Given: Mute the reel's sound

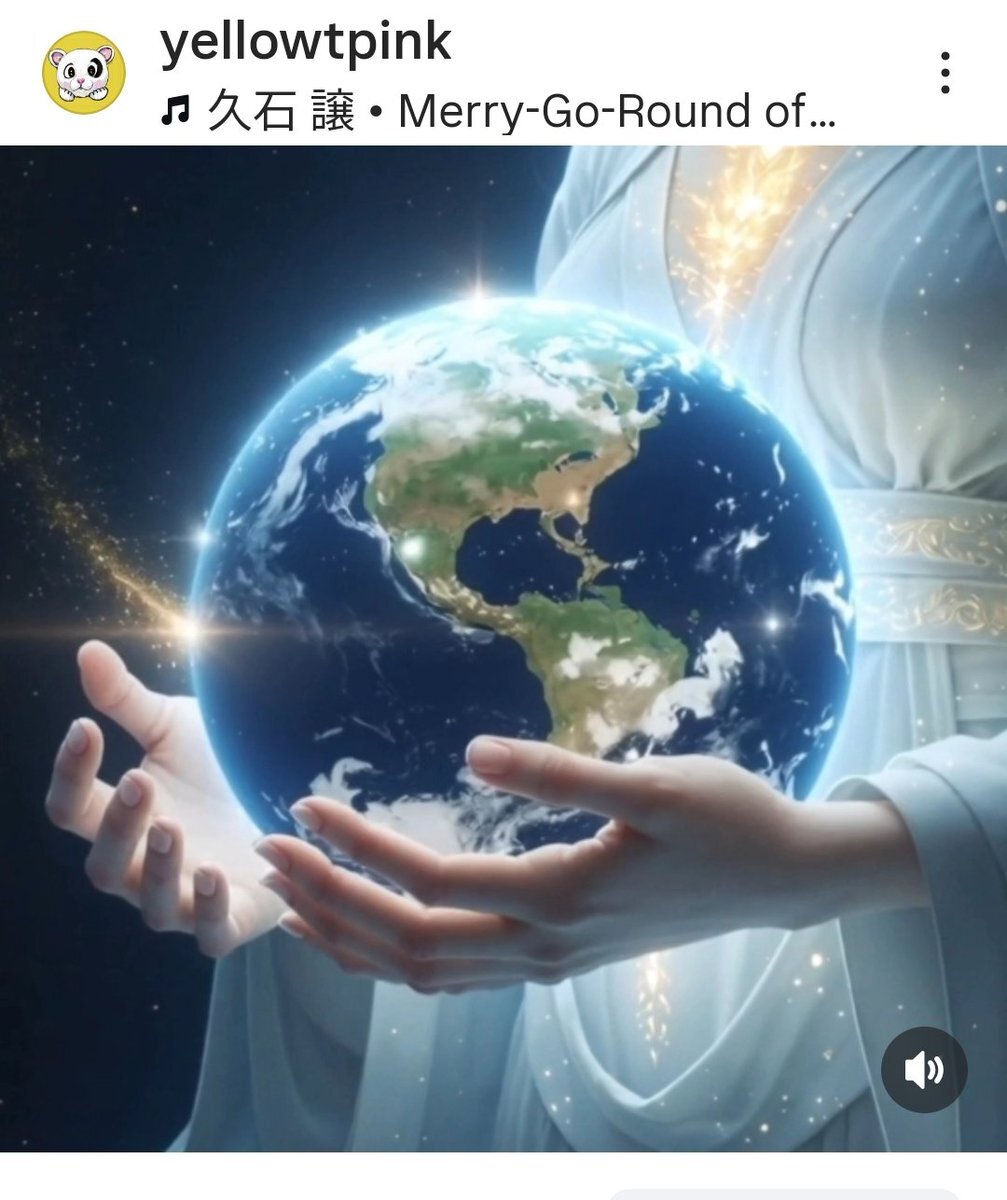Looking at the screenshot, I should [x=924, y=1070].
